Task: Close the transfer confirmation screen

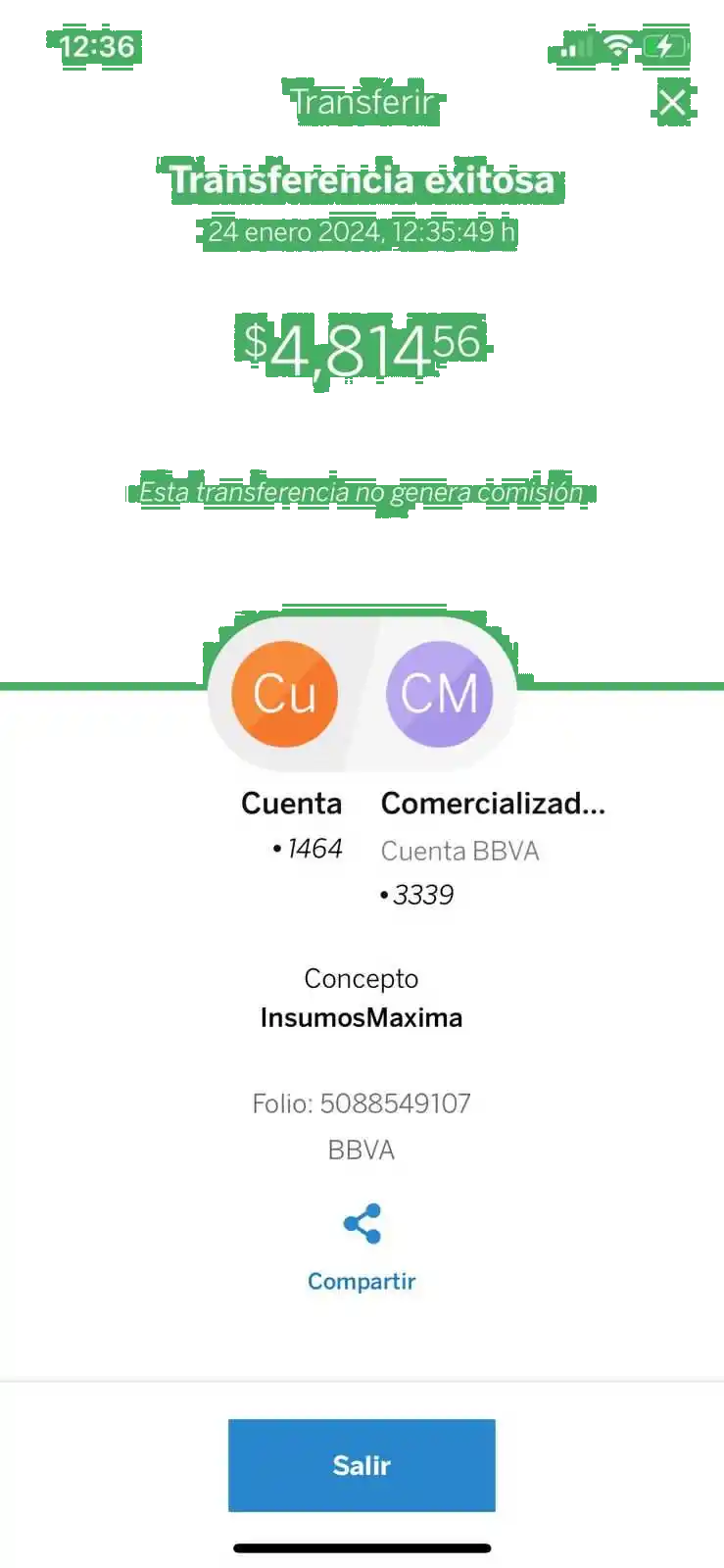Action: (672, 102)
